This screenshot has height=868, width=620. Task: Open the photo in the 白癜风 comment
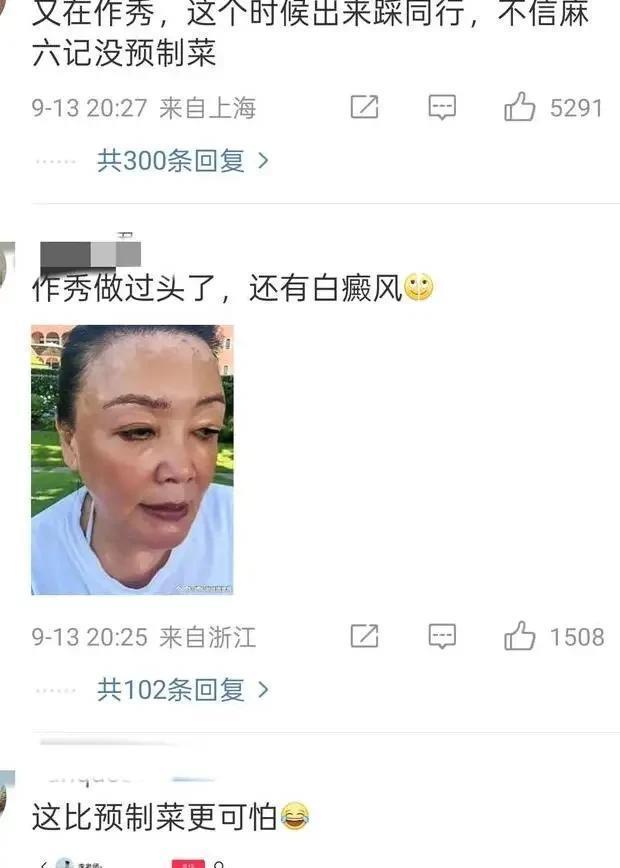(x=132, y=459)
